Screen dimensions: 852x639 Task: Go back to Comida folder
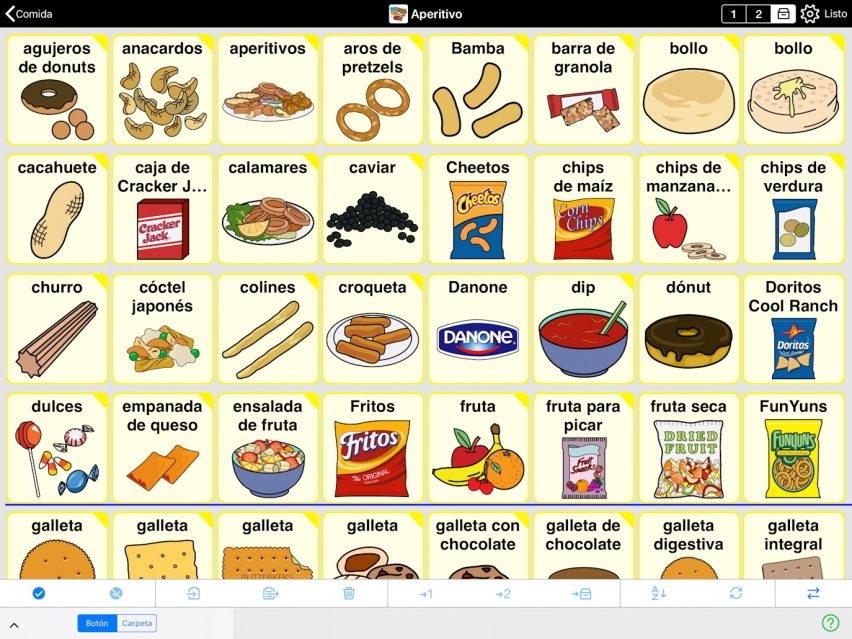pos(28,14)
